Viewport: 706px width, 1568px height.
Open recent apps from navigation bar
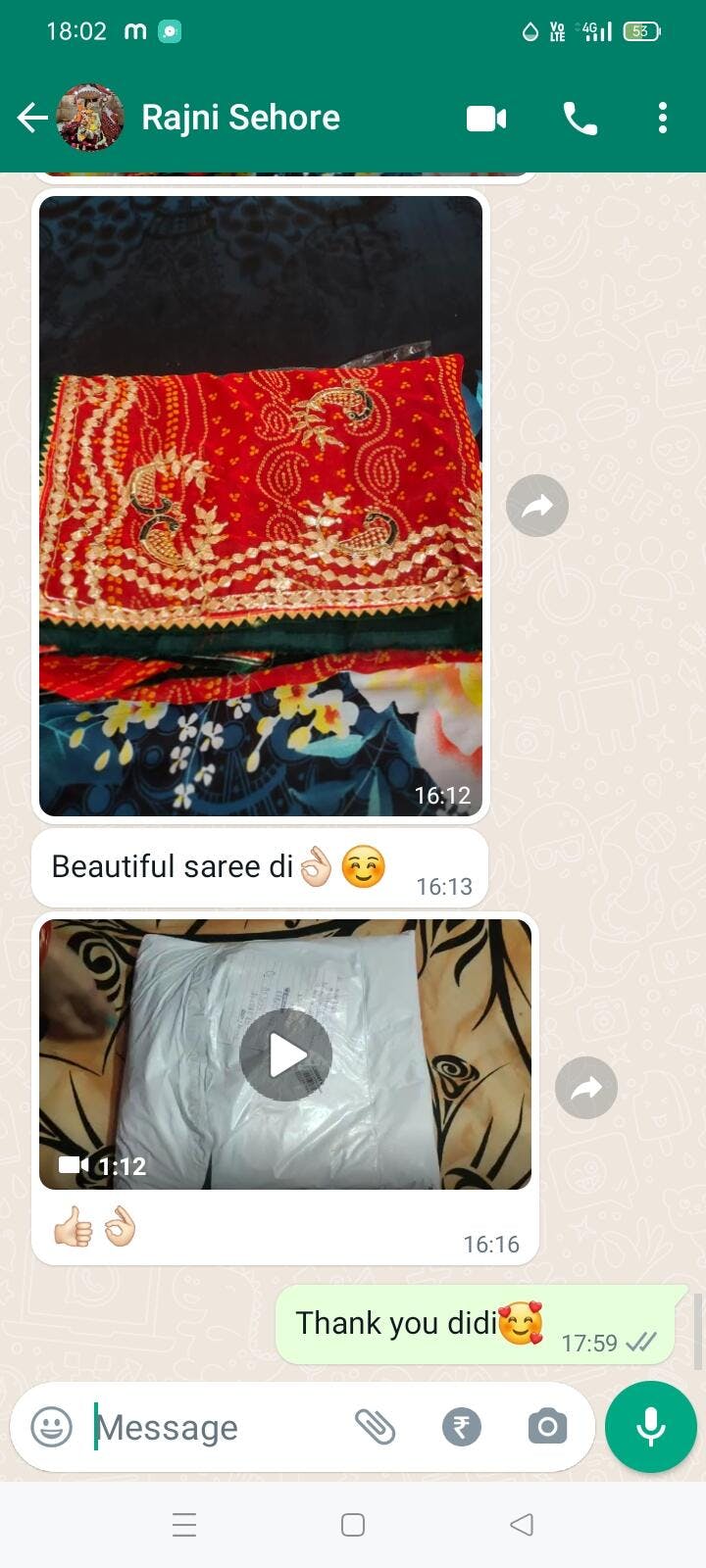pyautogui.click(x=184, y=1525)
